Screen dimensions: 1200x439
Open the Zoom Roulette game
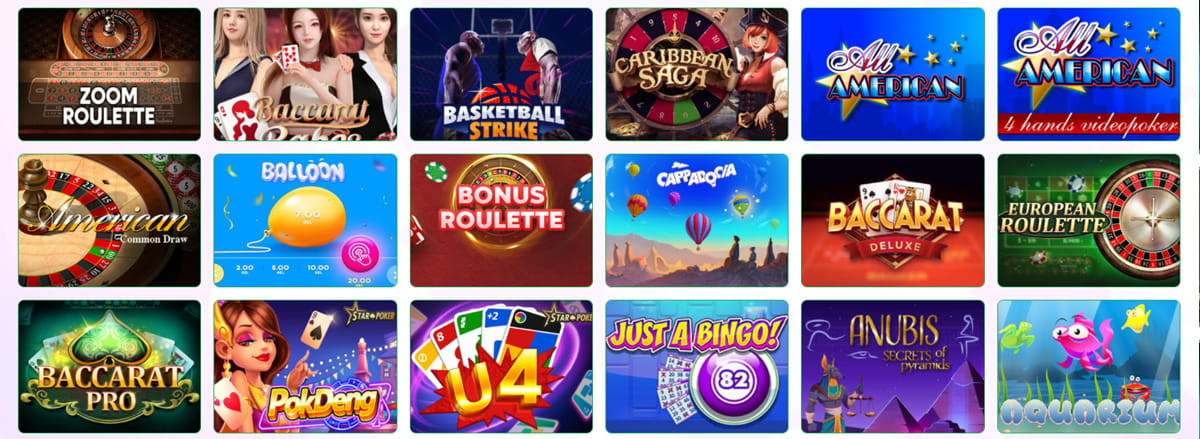109,74
